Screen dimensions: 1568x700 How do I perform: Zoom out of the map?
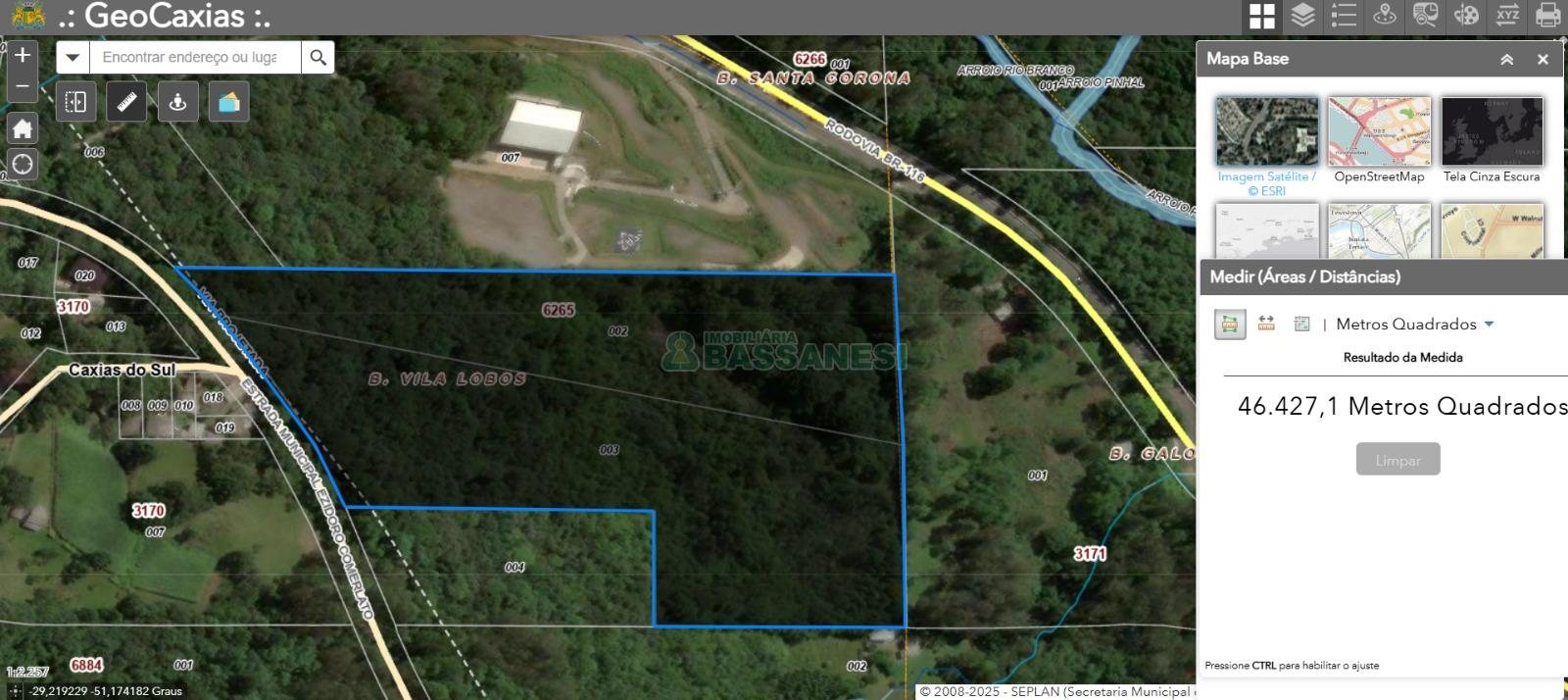pyautogui.click(x=23, y=86)
